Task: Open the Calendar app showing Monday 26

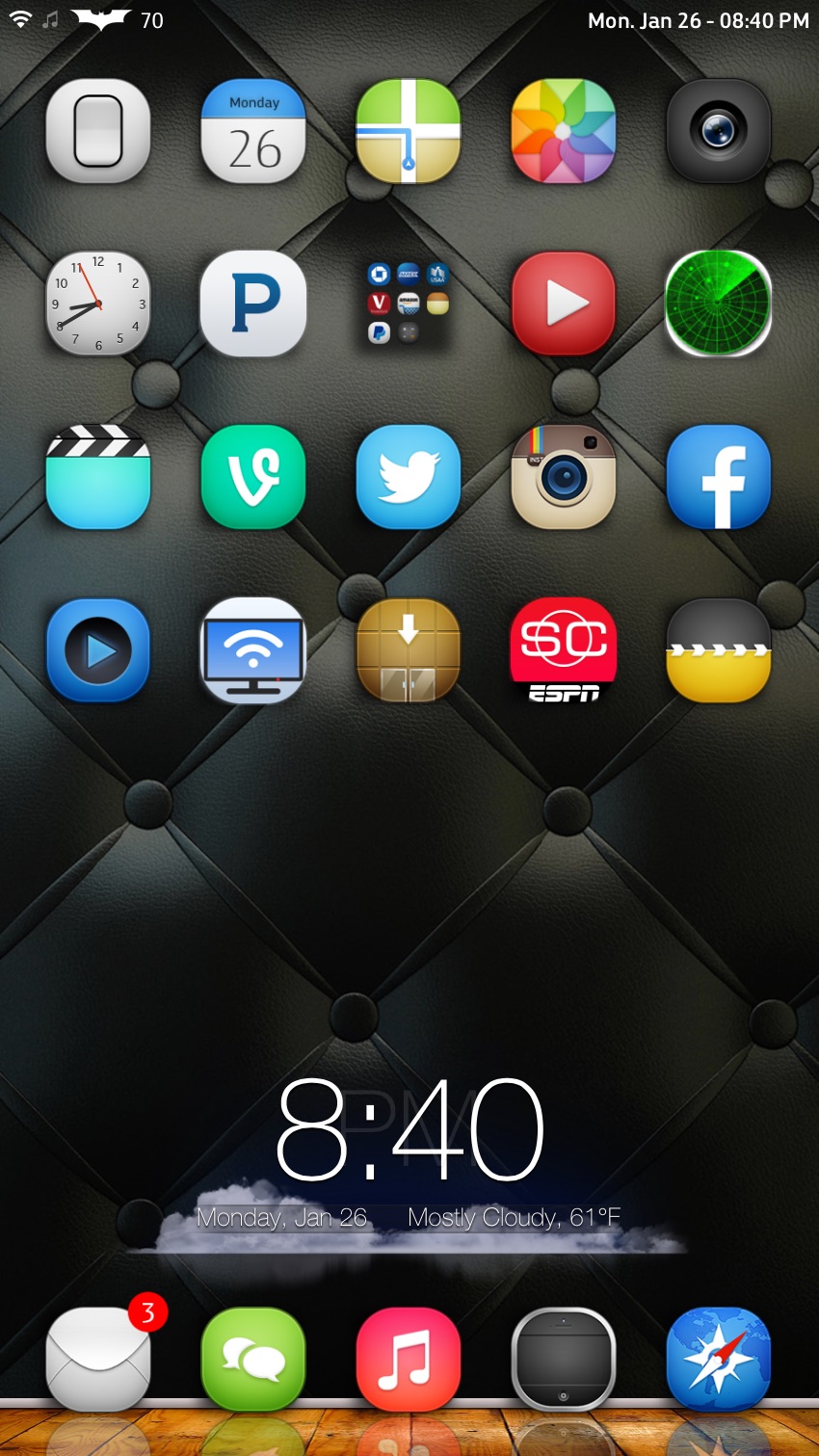Action: coord(253,131)
